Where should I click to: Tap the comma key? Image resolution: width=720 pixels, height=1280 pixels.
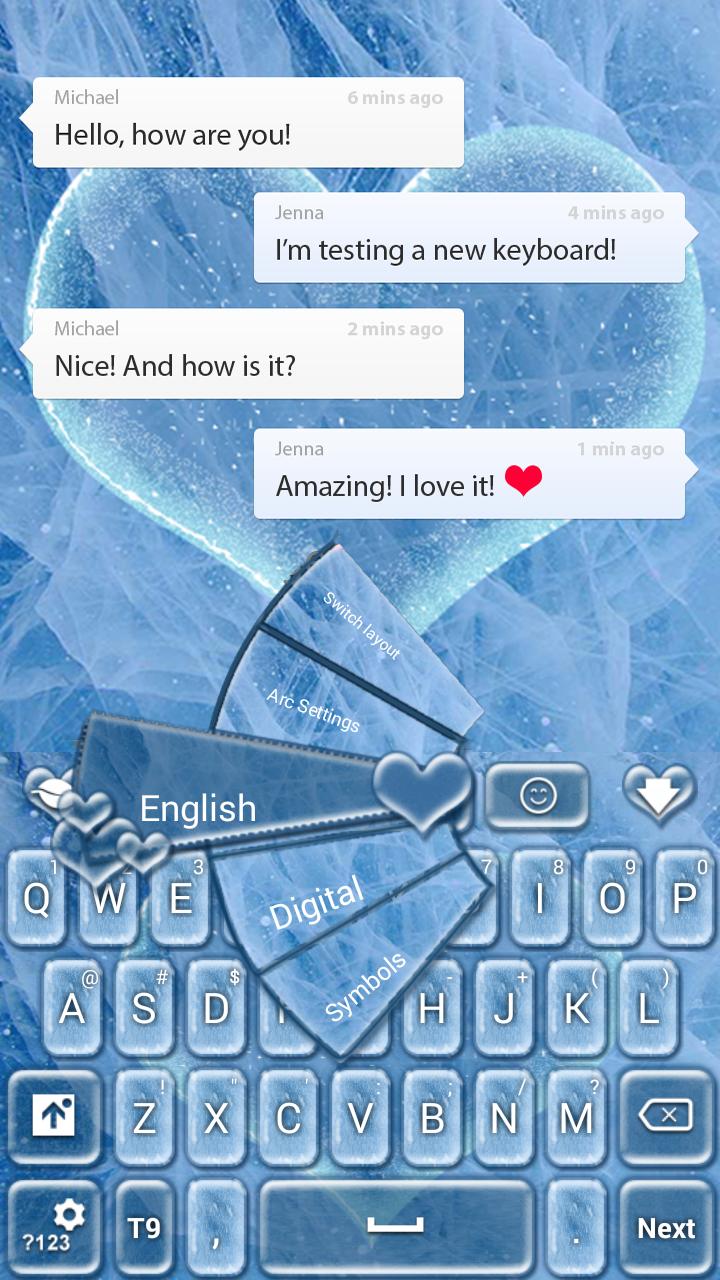pyautogui.click(x=218, y=1227)
